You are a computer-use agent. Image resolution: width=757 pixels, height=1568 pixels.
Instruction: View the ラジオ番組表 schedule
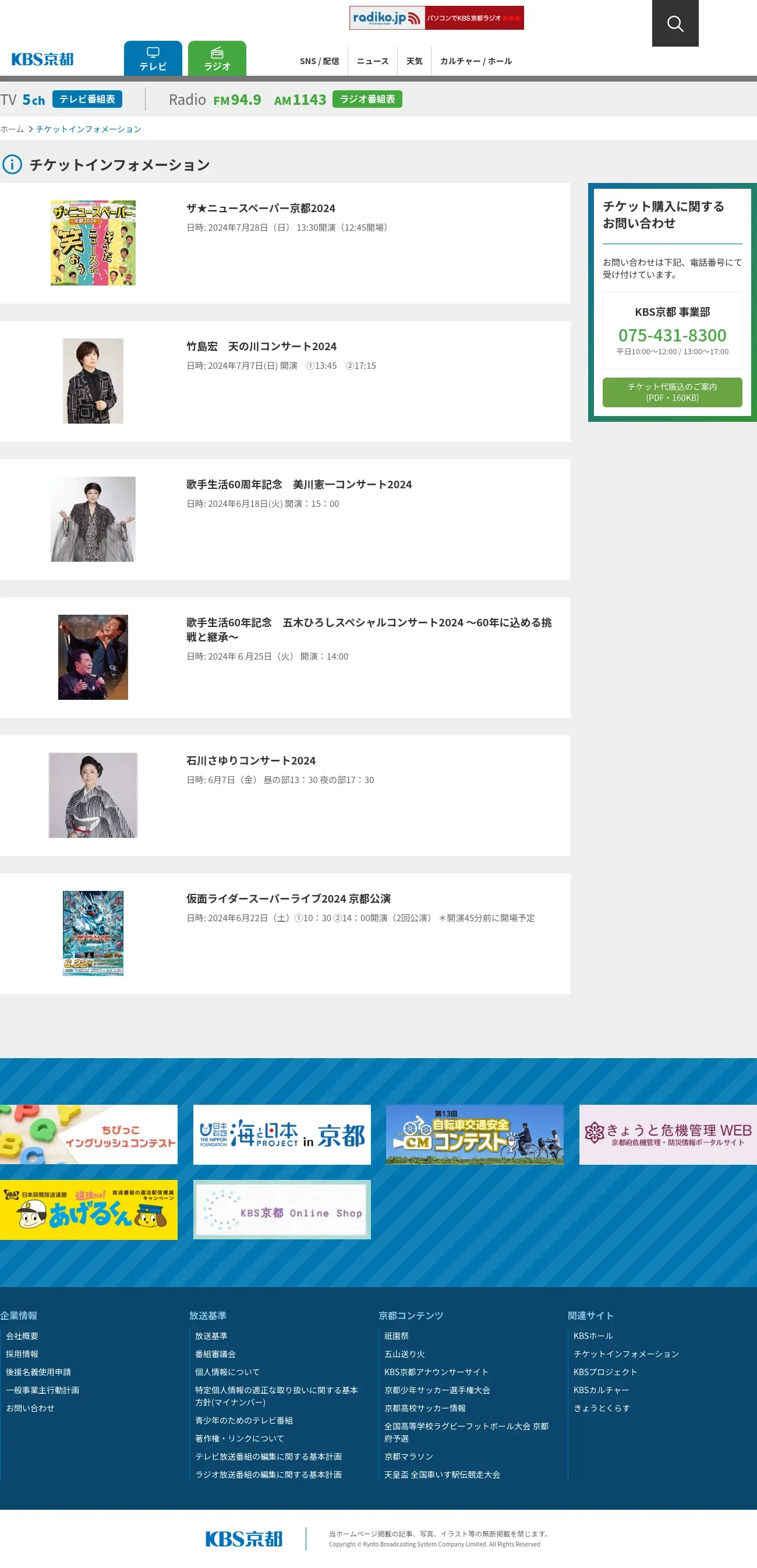coord(367,99)
